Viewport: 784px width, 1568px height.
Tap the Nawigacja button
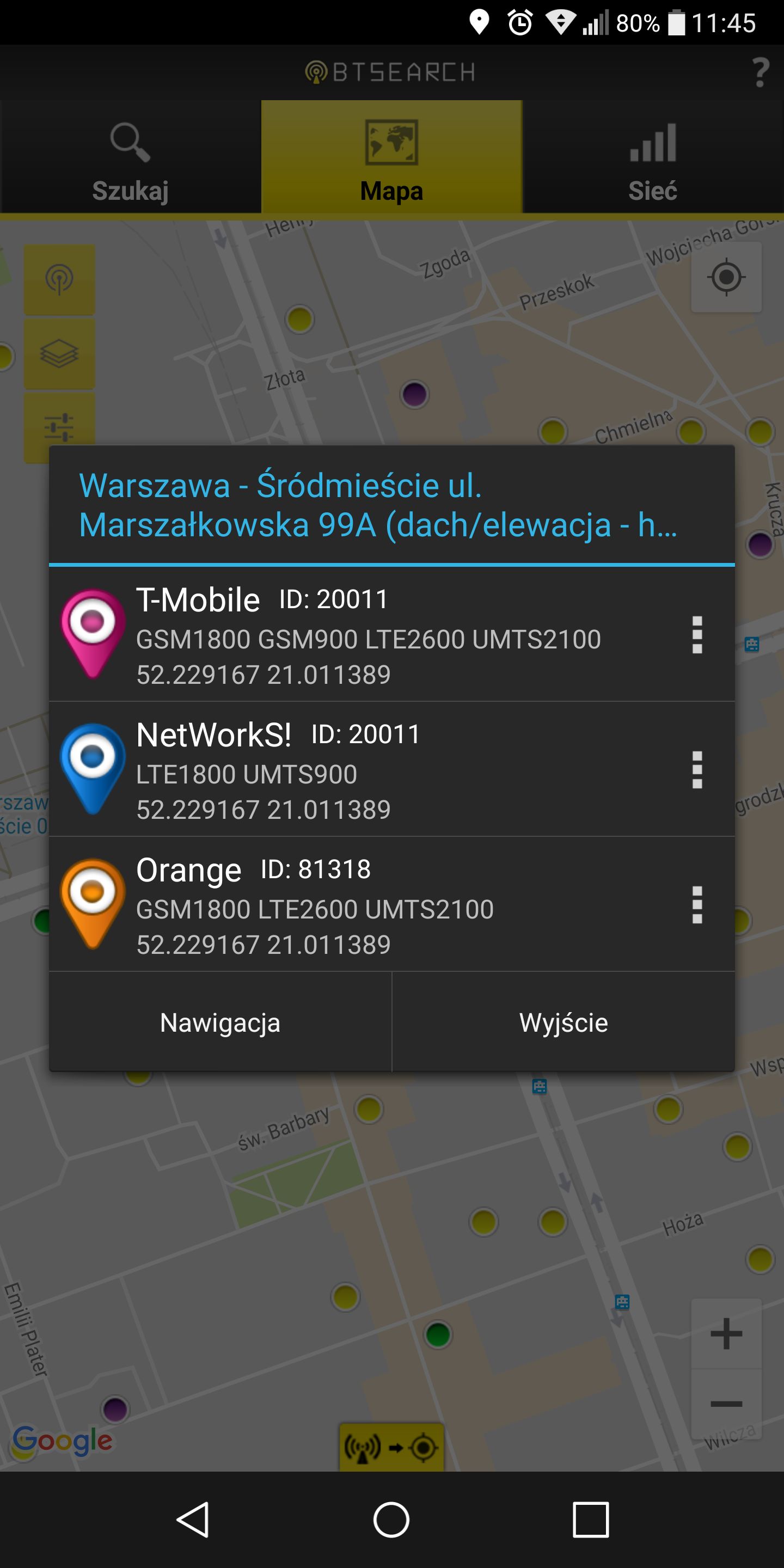220,1022
